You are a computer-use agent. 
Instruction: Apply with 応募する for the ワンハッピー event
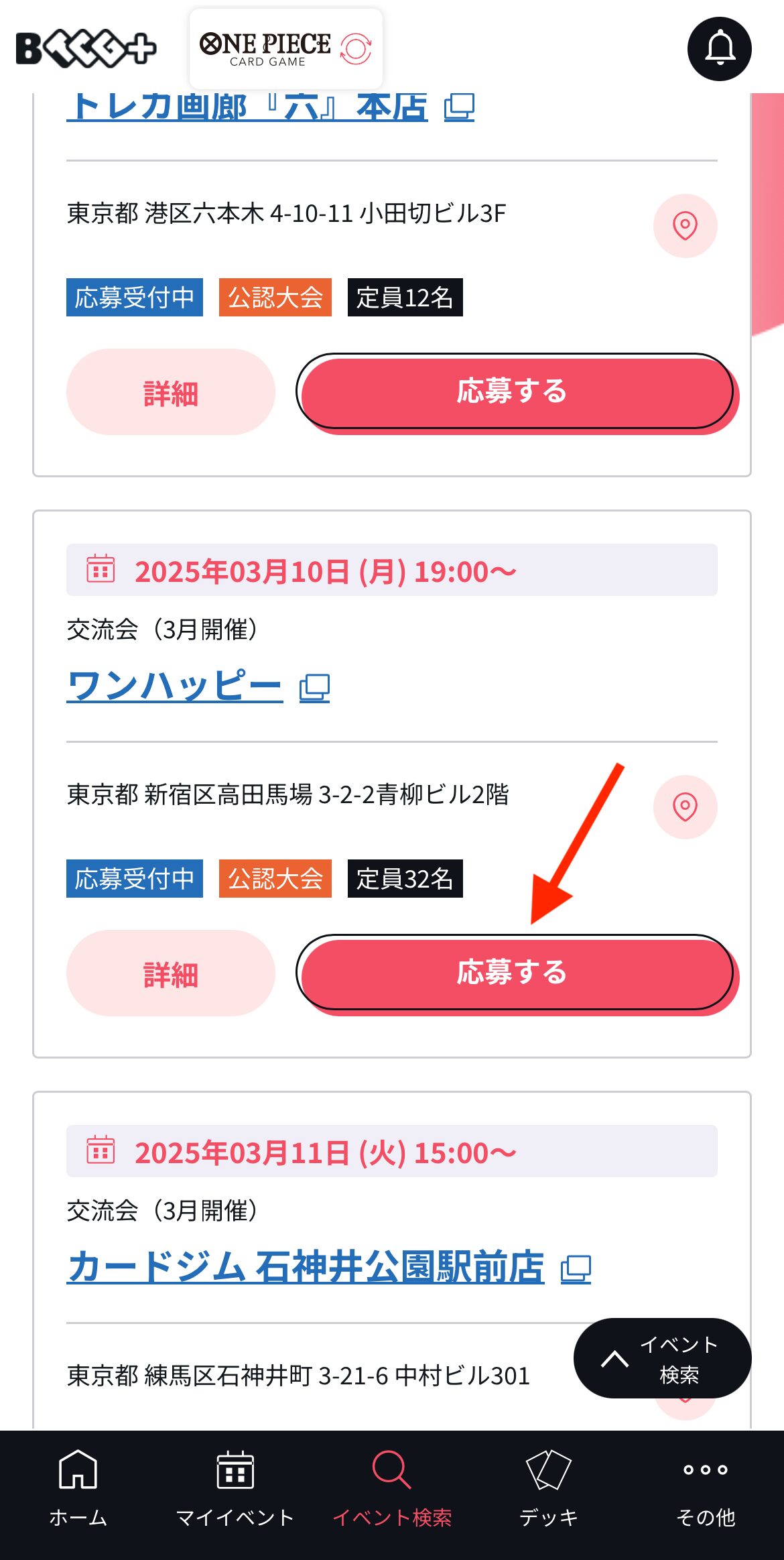515,973
